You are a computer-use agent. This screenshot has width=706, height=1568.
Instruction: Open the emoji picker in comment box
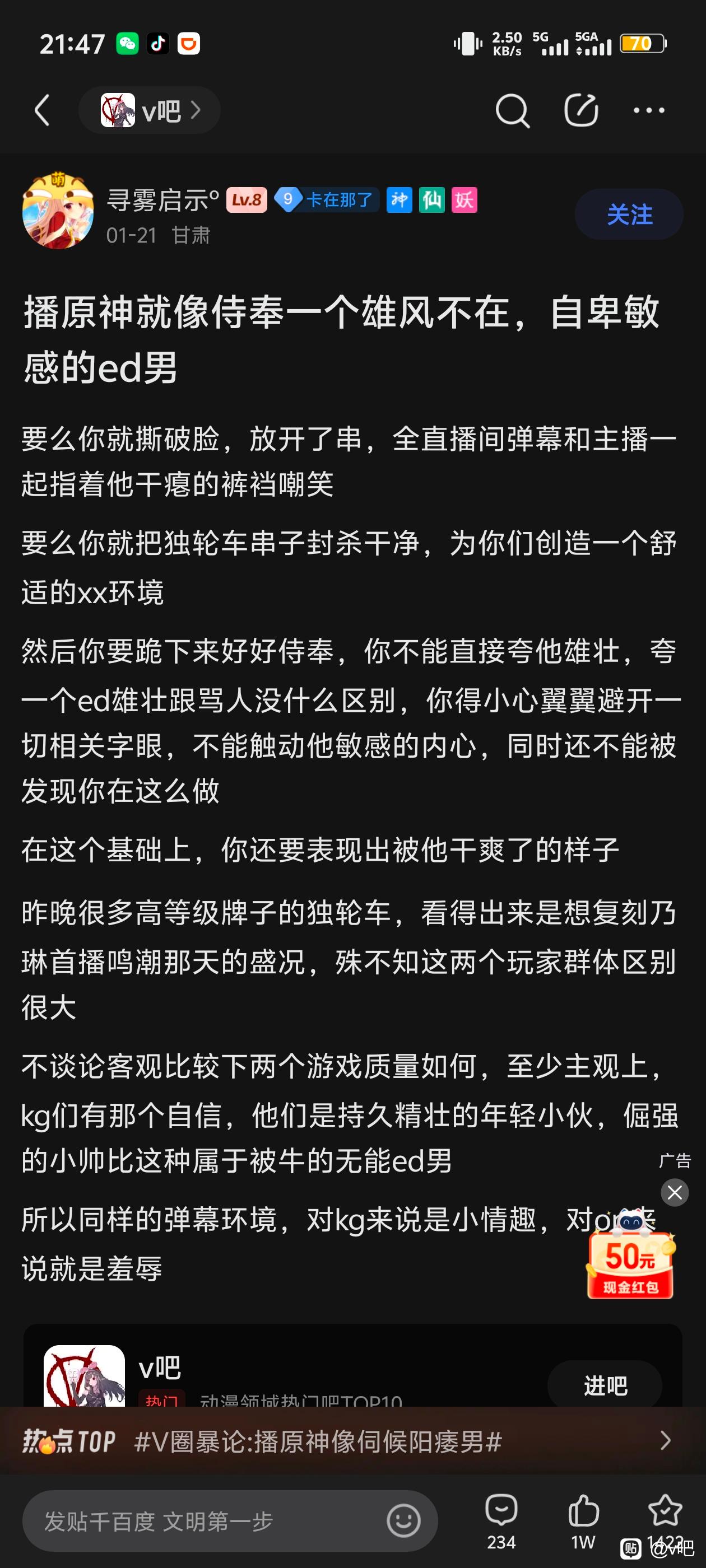pyautogui.click(x=403, y=1521)
